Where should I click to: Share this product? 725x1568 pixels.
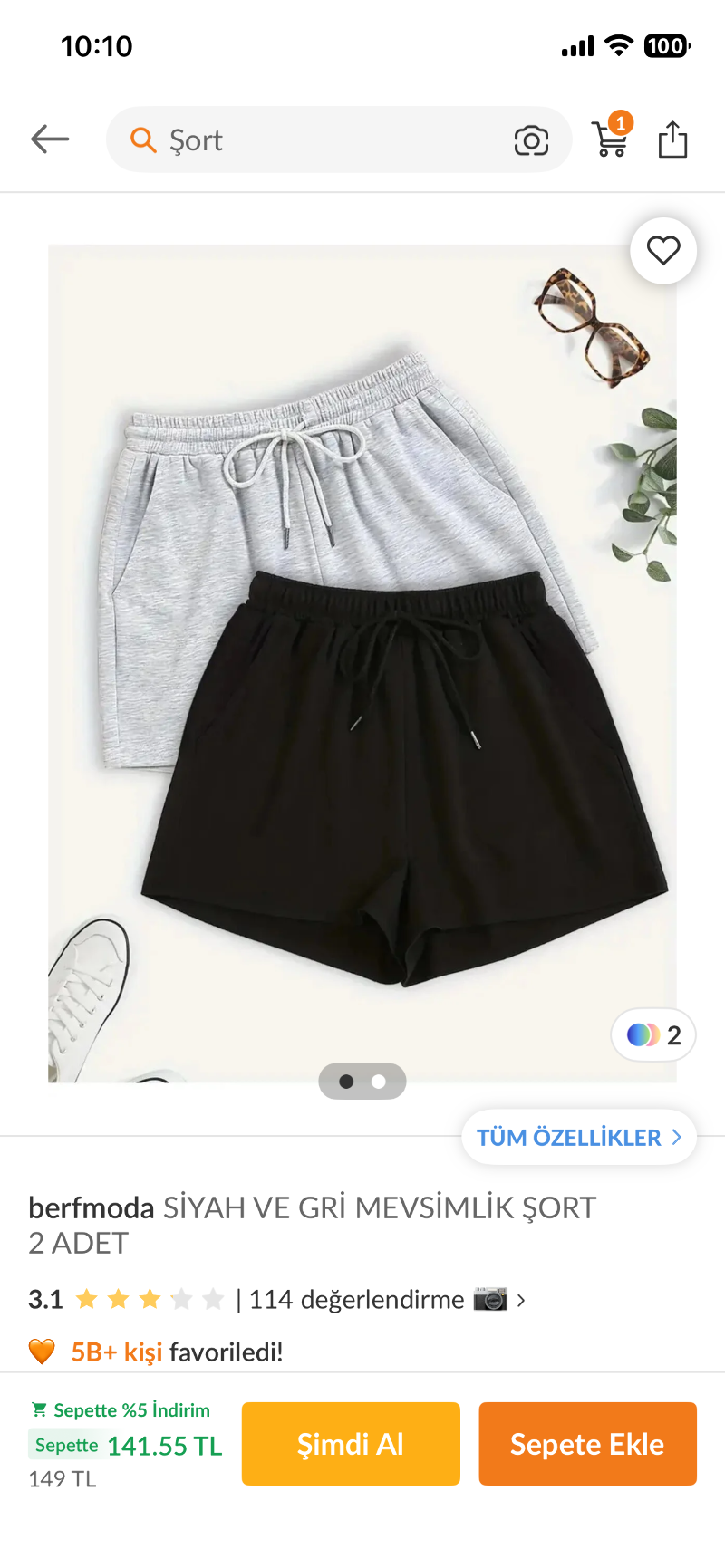tap(672, 139)
